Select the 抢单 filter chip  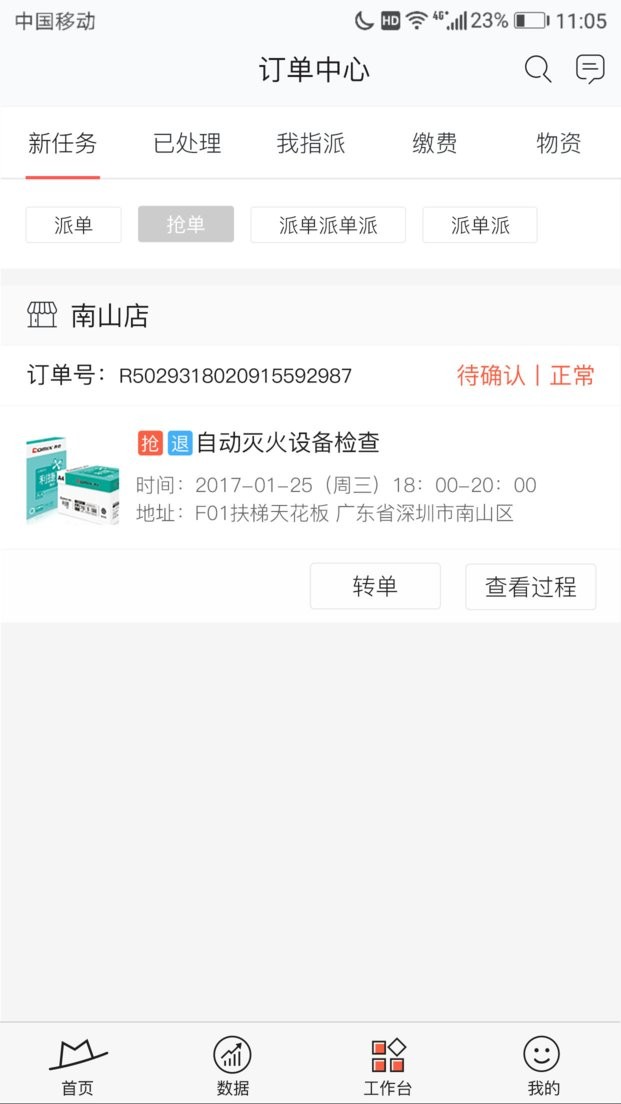186,225
